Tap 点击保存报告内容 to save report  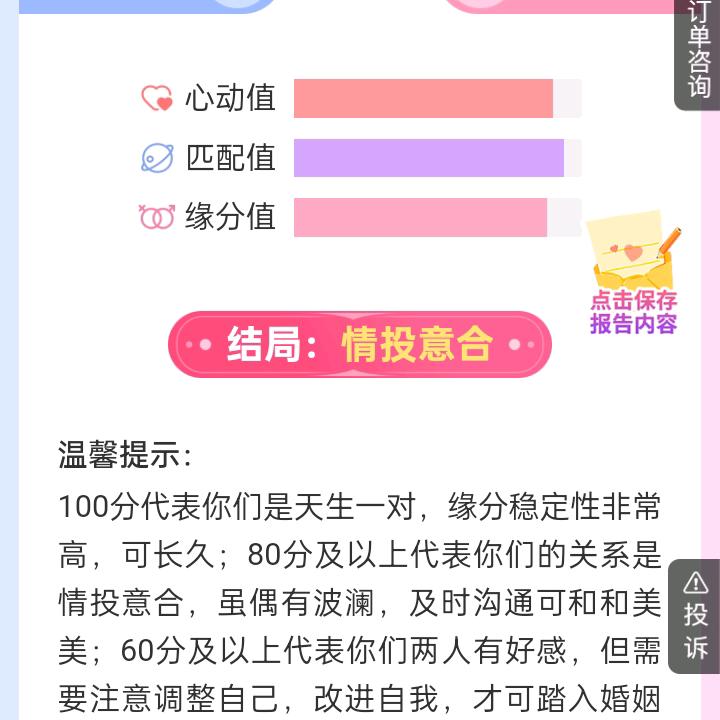coord(634,274)
